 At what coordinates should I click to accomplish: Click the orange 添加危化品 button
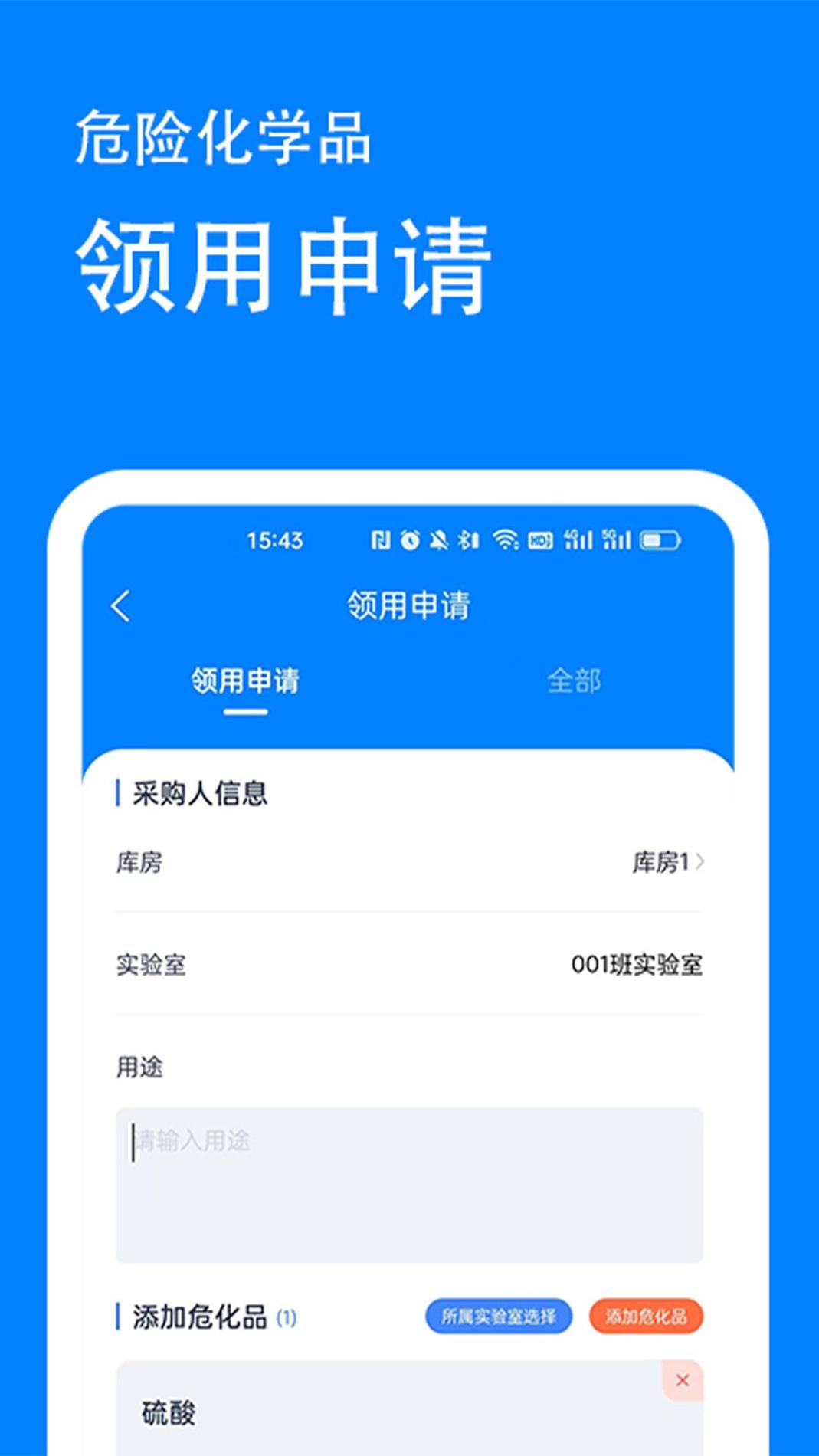(646, 1315)
